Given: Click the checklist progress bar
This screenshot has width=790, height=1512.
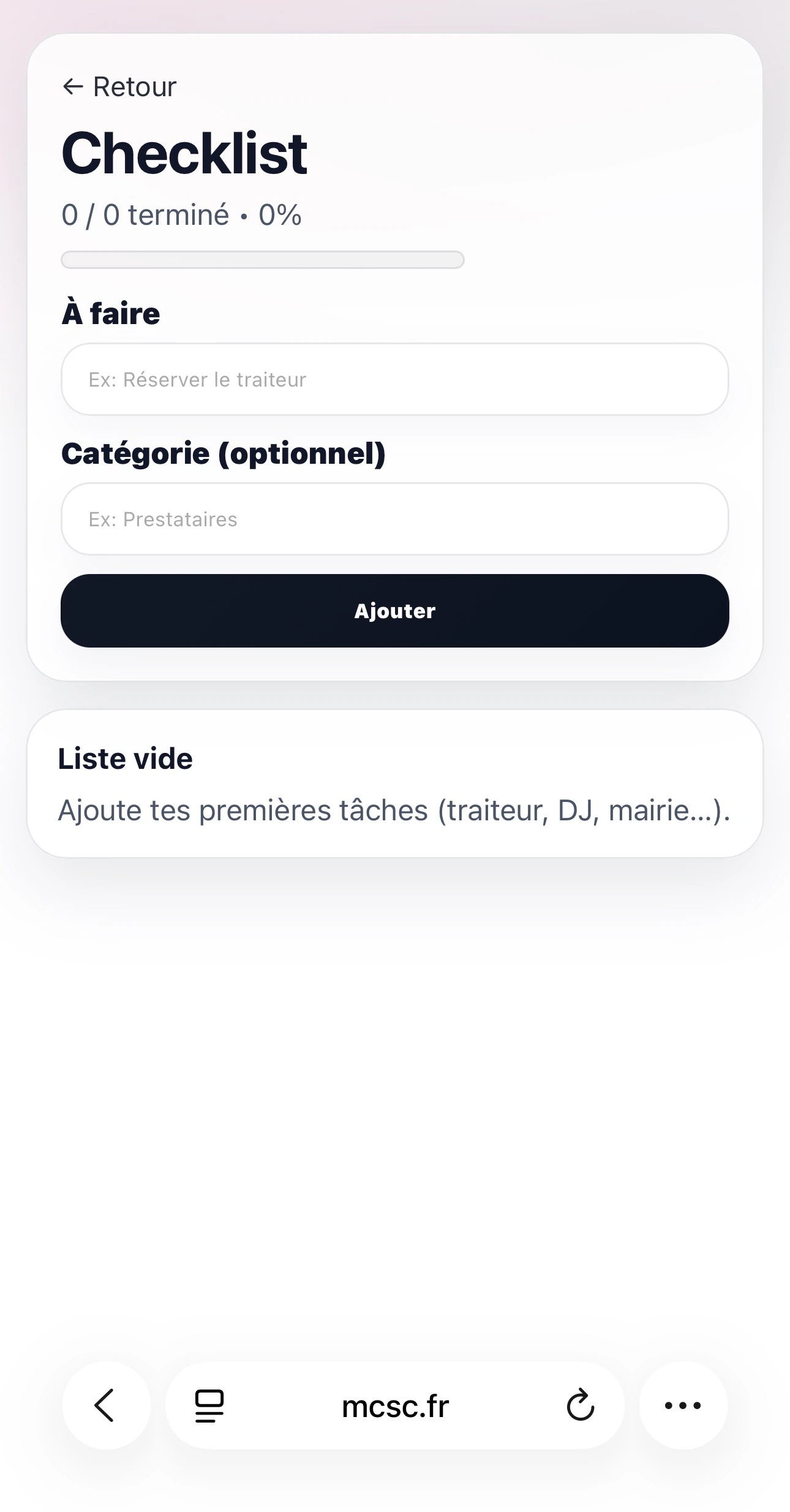Looking at the screenshot, I should (x=263, y=259).
